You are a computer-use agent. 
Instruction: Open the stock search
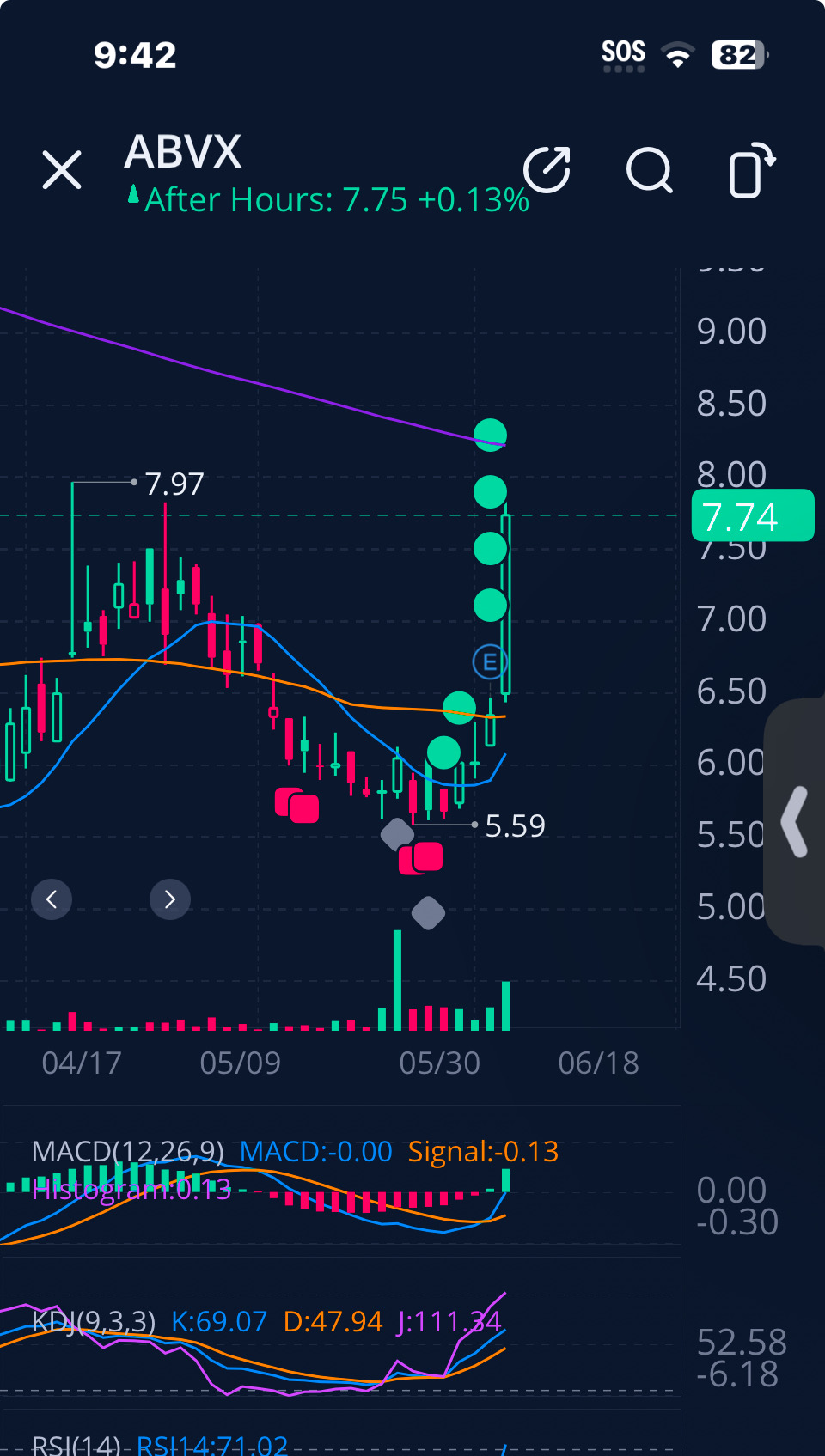point(649,169)
